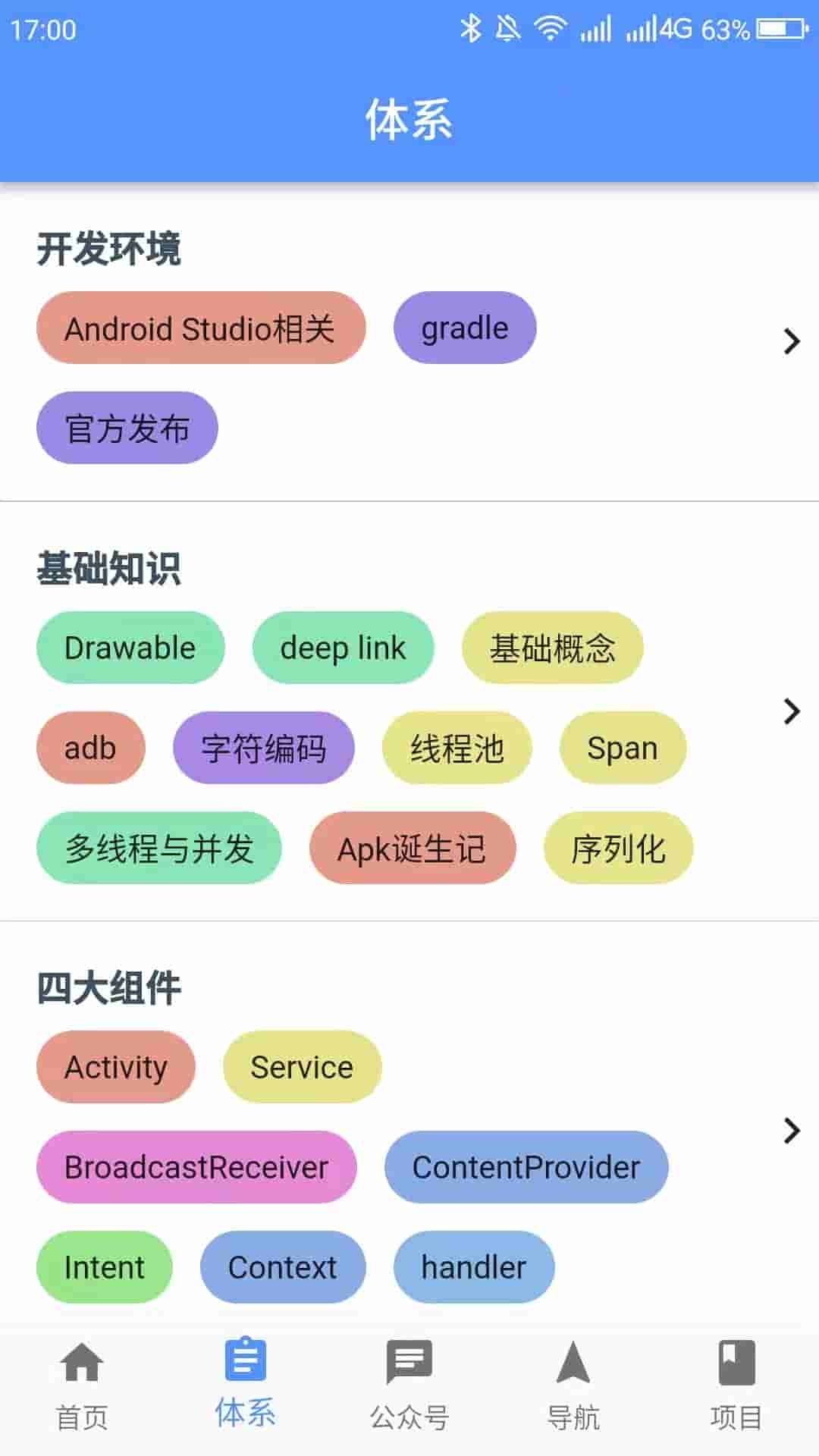Viewport: 819px width, 1456px height.
Task: Tap the ContentProvider chip
Action: coord(526,1168)
